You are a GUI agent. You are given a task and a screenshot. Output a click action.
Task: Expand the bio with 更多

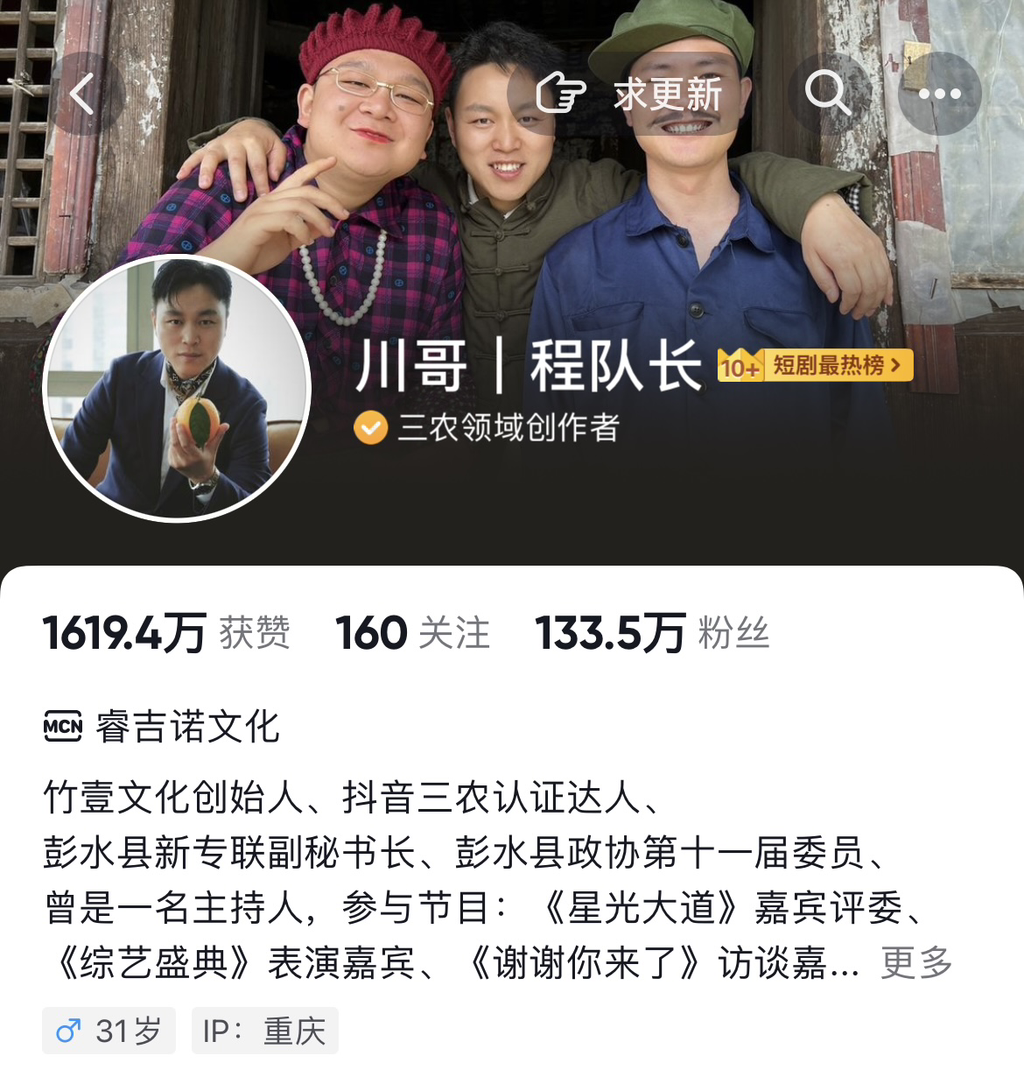pyautogui.click(x=916, y=963)
